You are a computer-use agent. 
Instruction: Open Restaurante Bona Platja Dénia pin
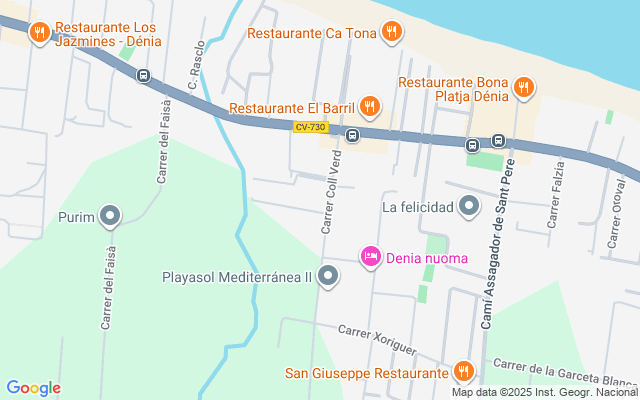(x=522, y=90)
